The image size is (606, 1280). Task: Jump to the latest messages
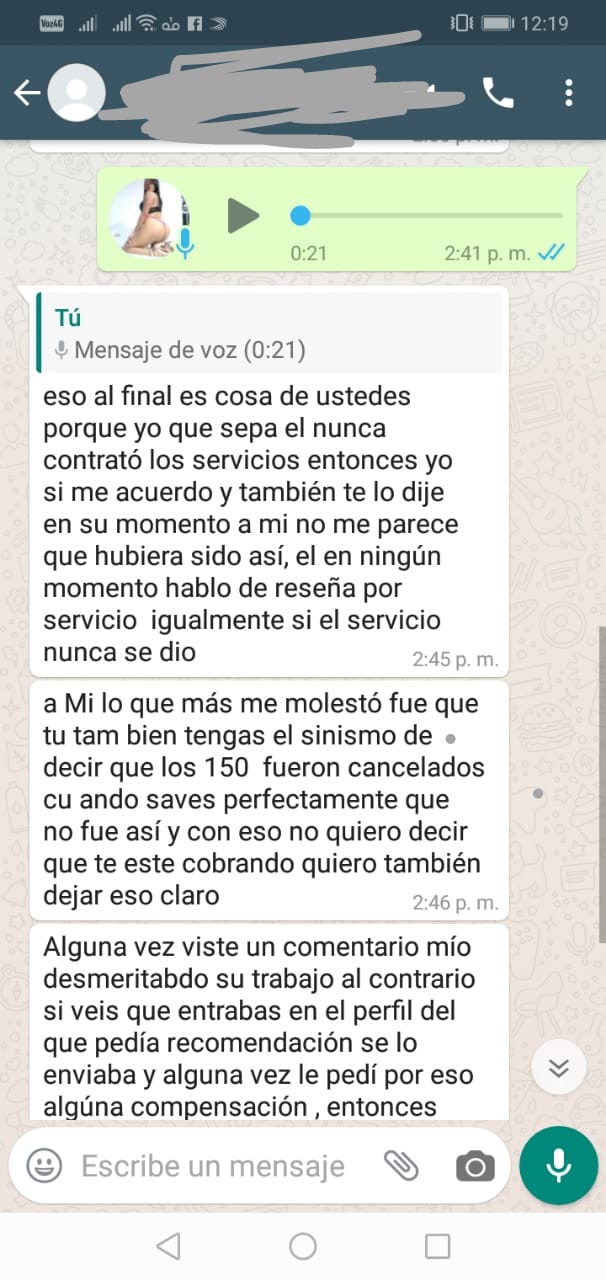(559, 1070)
